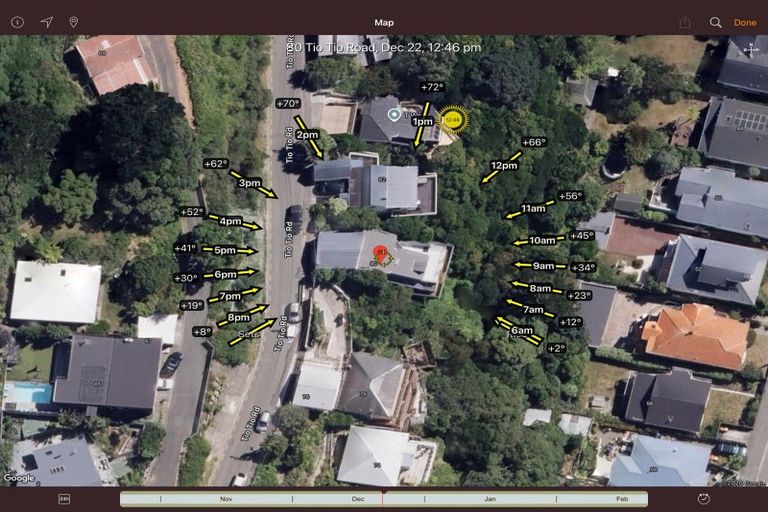The width and height of the screenshot is (768, 512).
Task: Jump to Nov on the date timeline
Action: coord(226,498)
